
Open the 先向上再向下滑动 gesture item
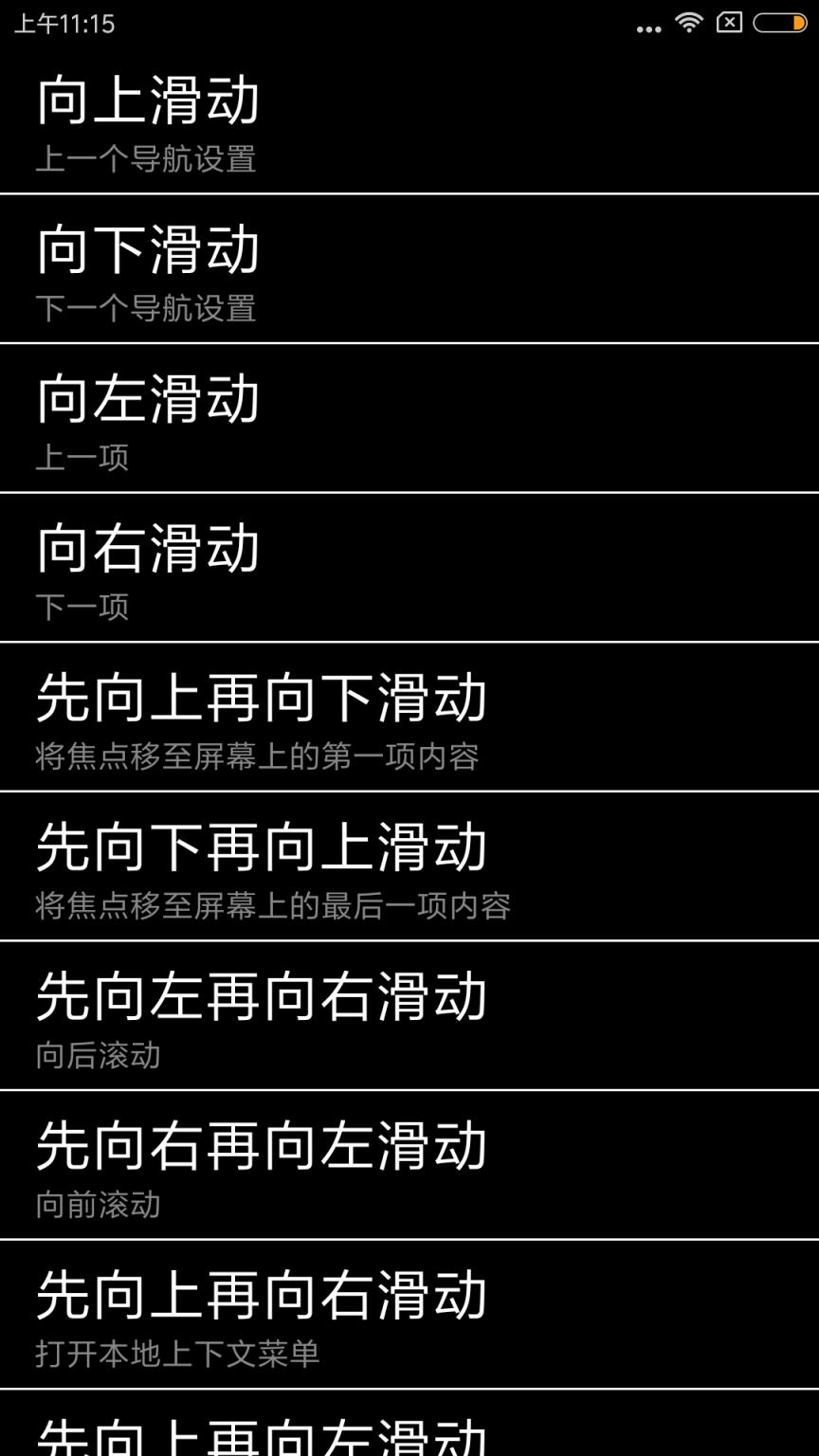click(409, 716)
